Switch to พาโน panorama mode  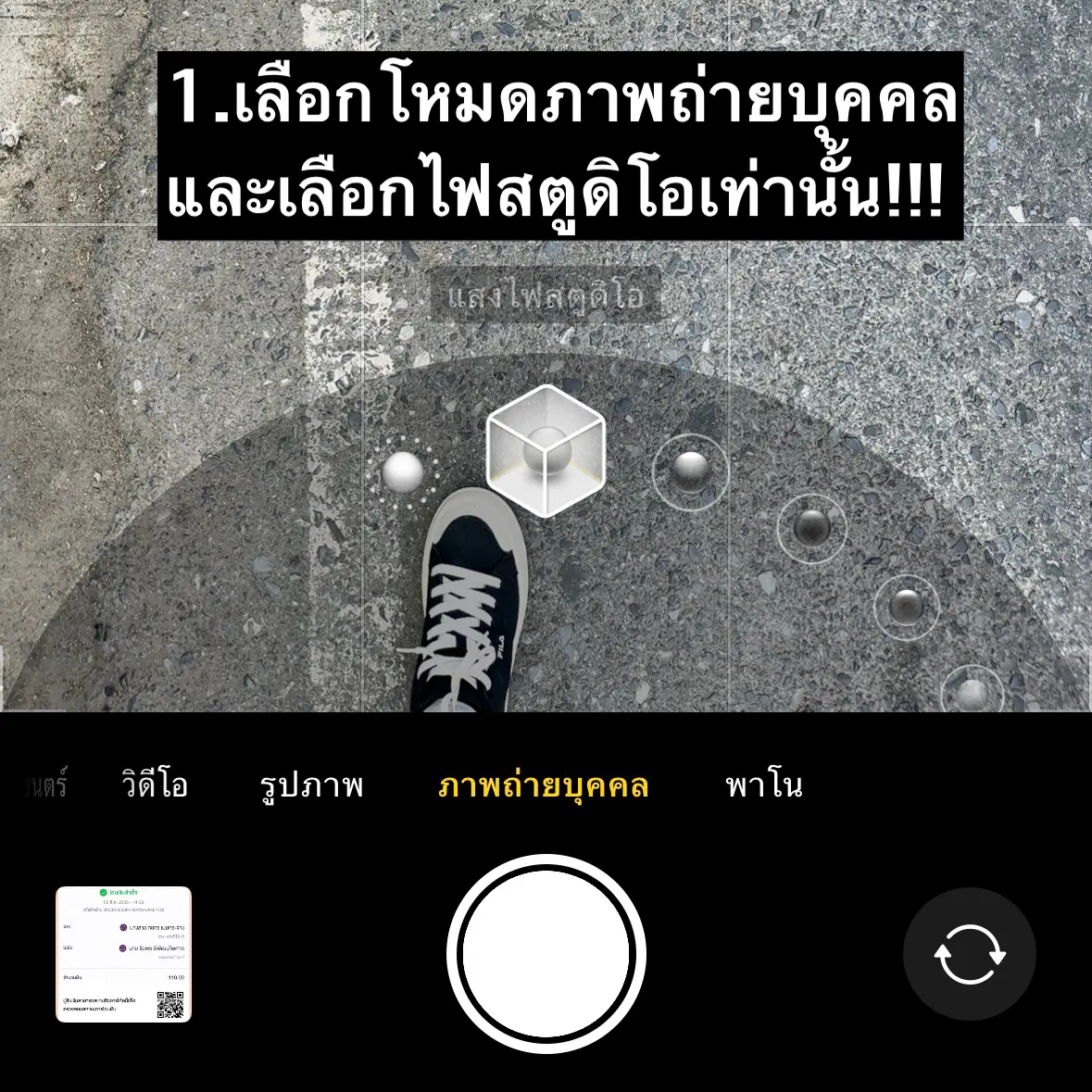[x=763, y=785]
